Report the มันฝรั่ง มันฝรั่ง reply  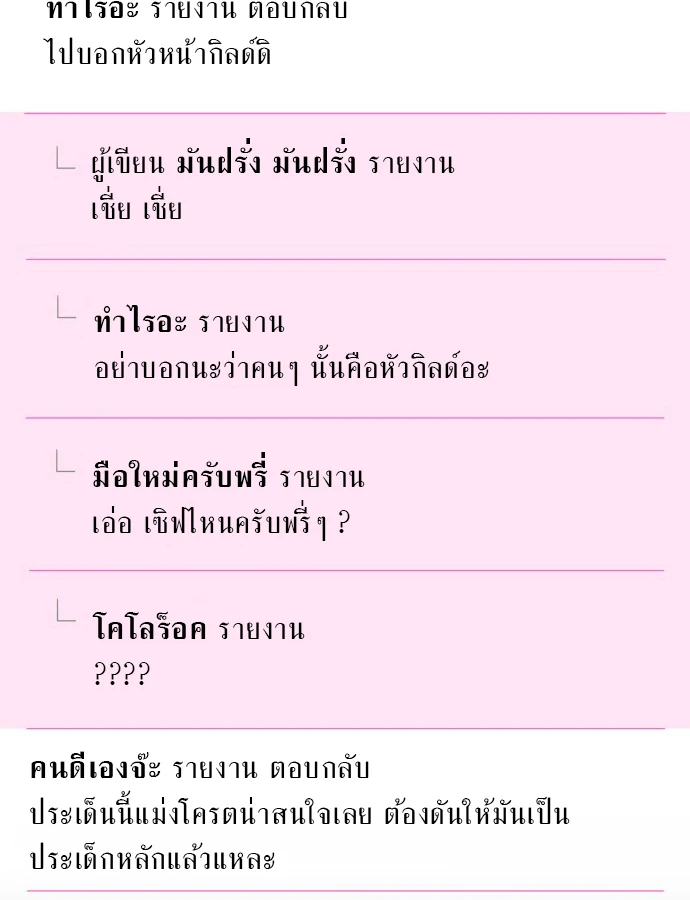click(411, 164)
